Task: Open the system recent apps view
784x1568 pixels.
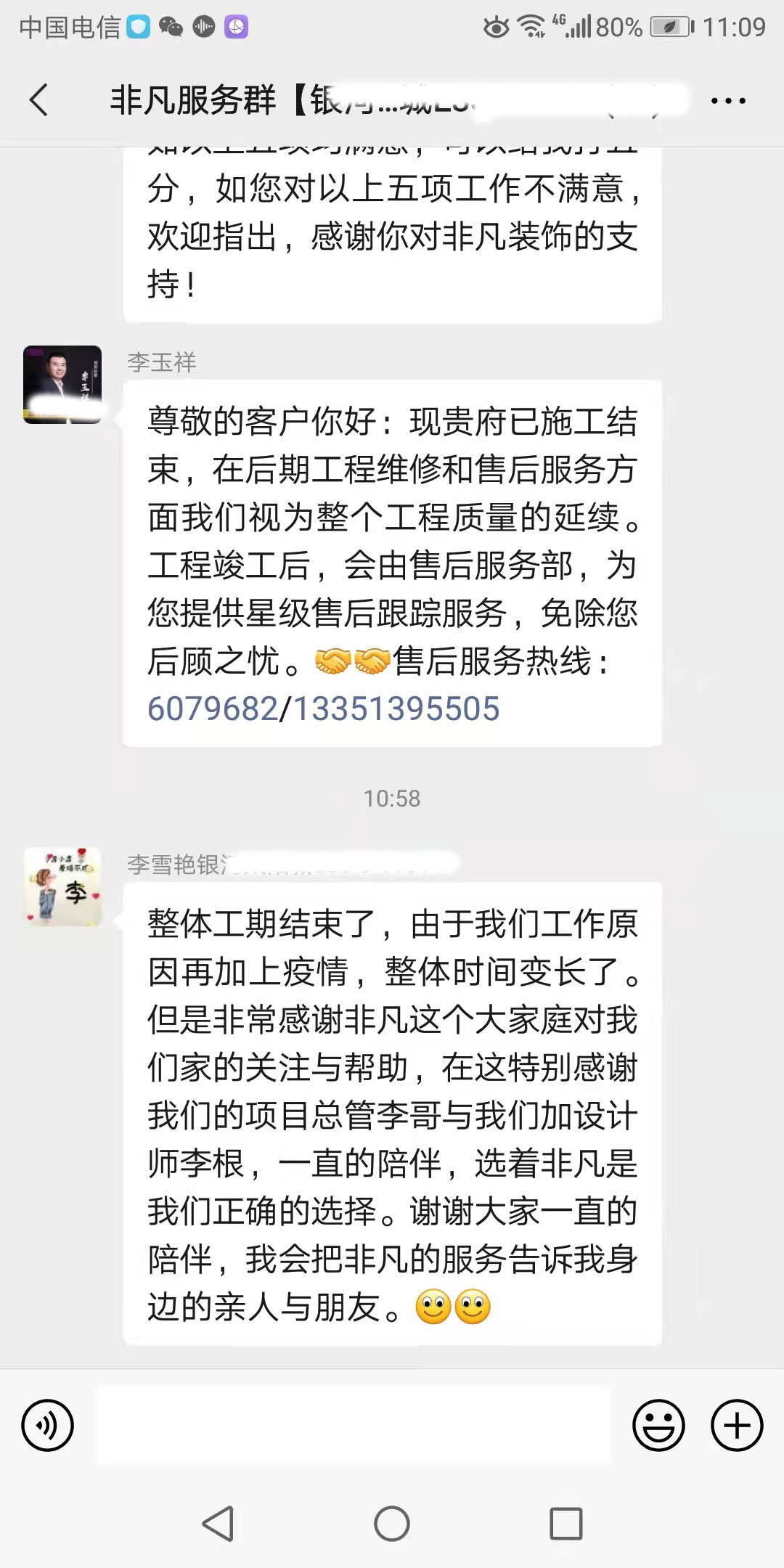Action: pyautogui.click(x=566, y=1523)
